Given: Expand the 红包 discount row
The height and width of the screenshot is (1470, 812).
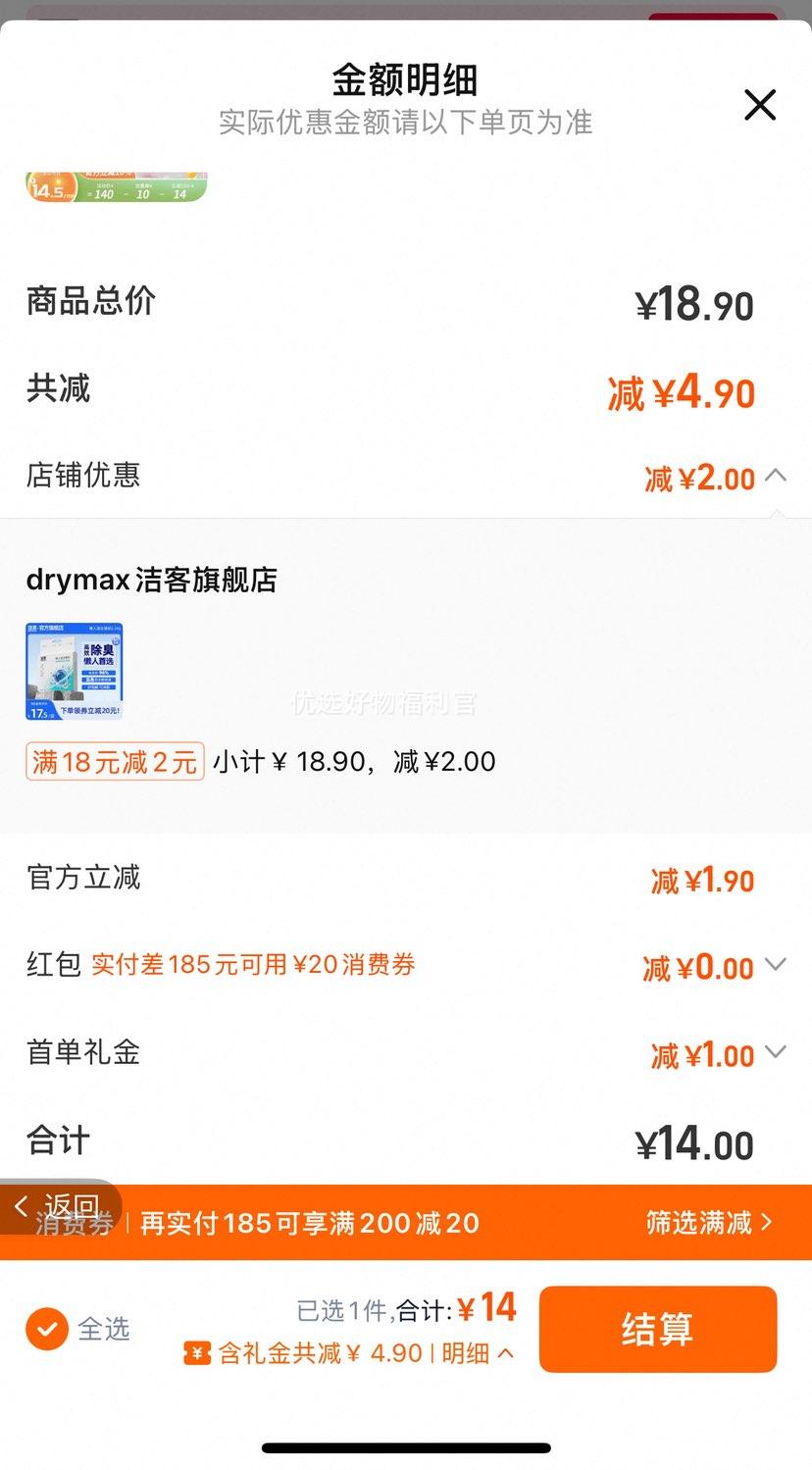Looking at the screenshot, I should pos(775,966).
